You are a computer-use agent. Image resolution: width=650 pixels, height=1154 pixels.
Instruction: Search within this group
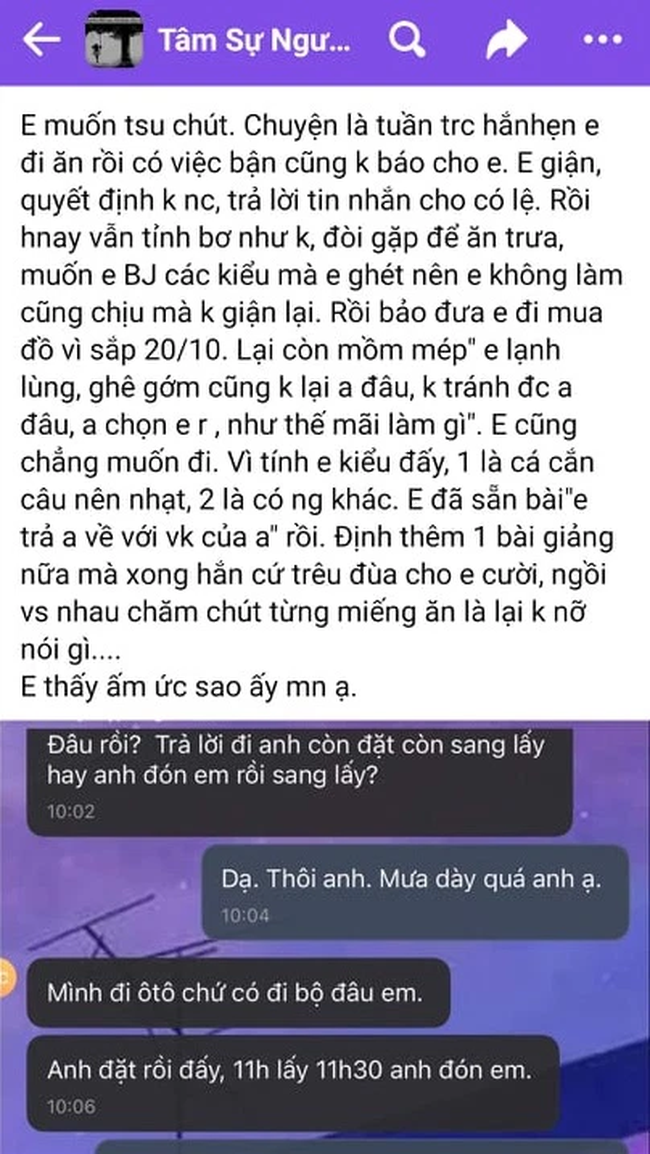[x=406, y=40]
